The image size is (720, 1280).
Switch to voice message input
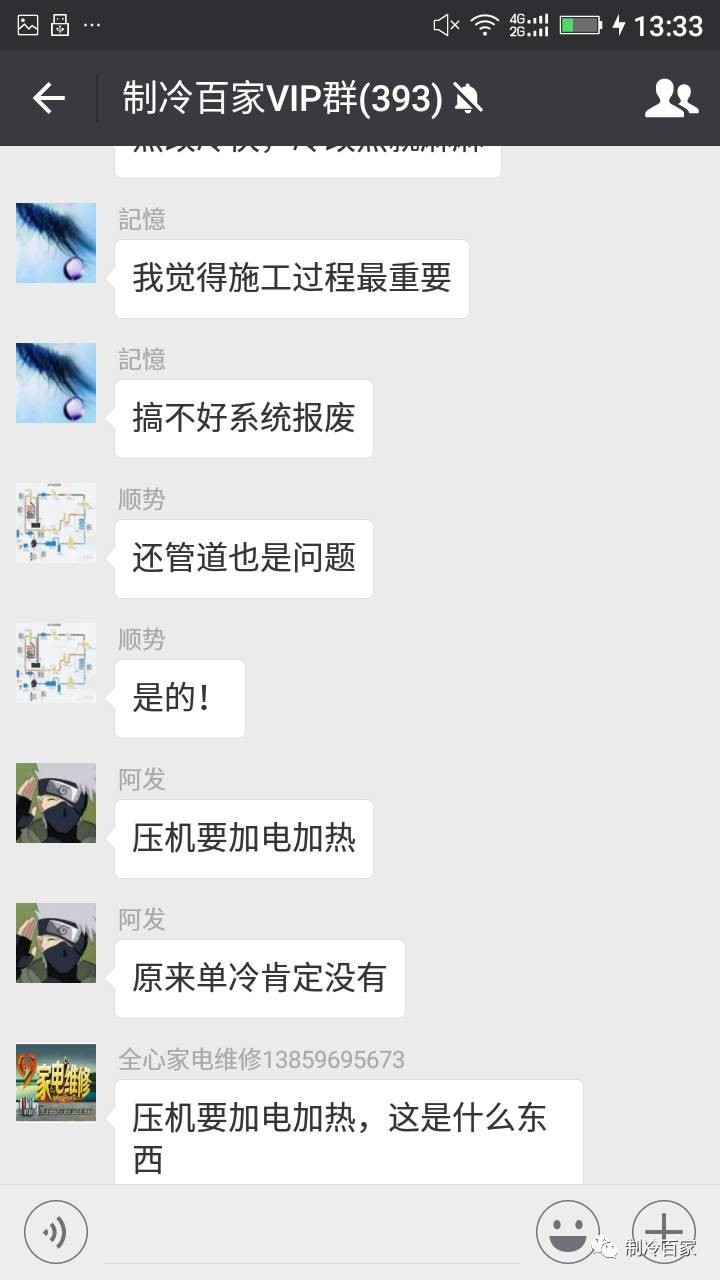click(56, 1232)
